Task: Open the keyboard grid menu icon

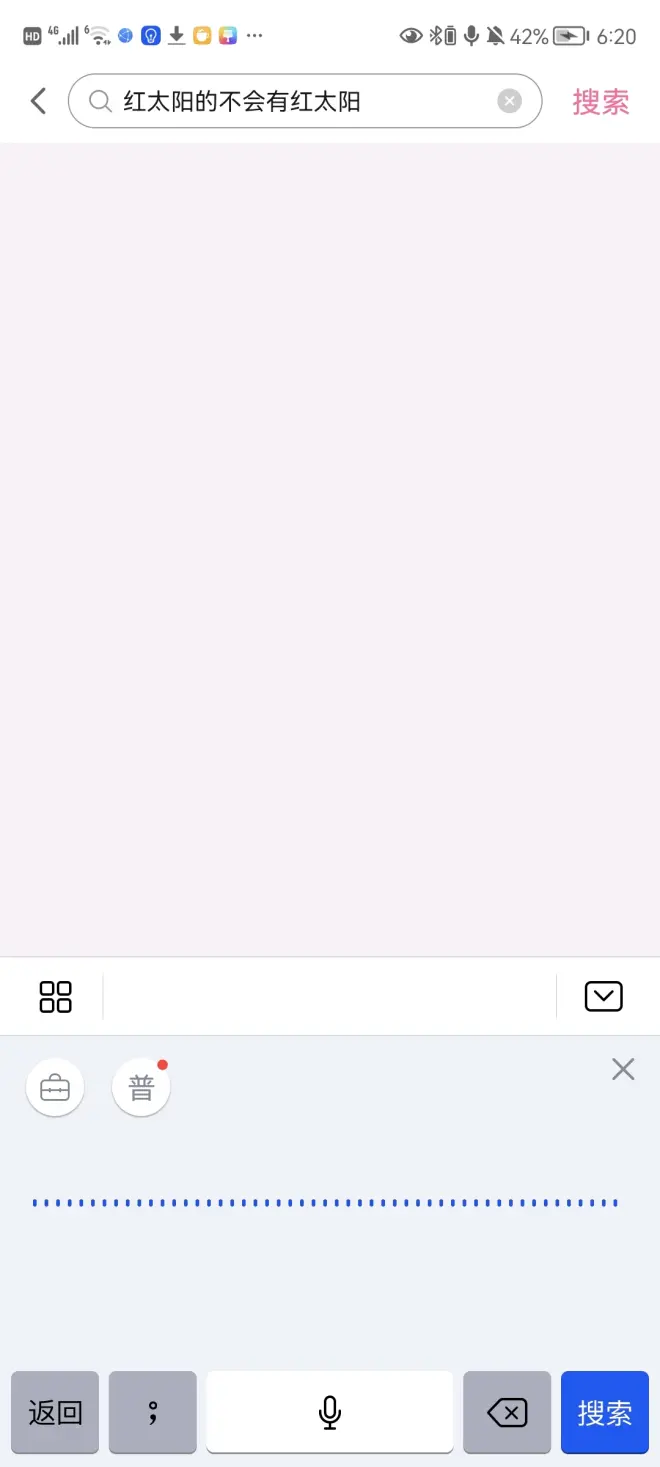Action: tap(55, 997)
